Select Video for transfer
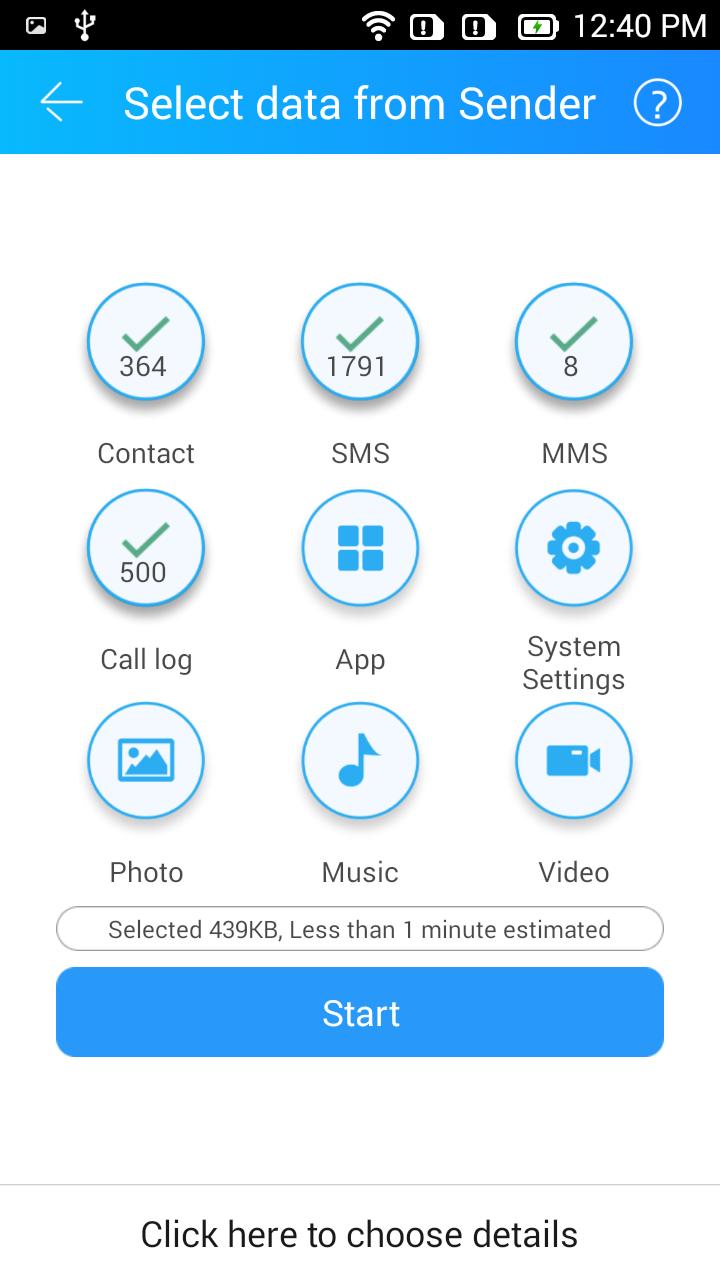The width and height of the screenshot is (720, 1280). 573,760
